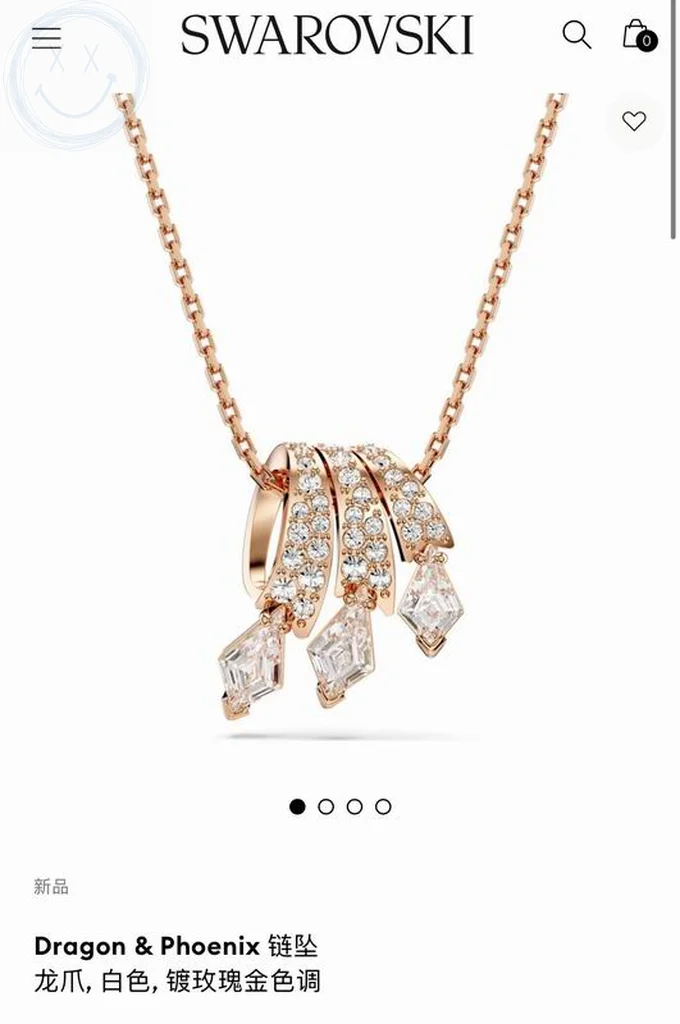680x1024 pixels.
Task: Open the search icon
Action: click(x=576, y=35)
